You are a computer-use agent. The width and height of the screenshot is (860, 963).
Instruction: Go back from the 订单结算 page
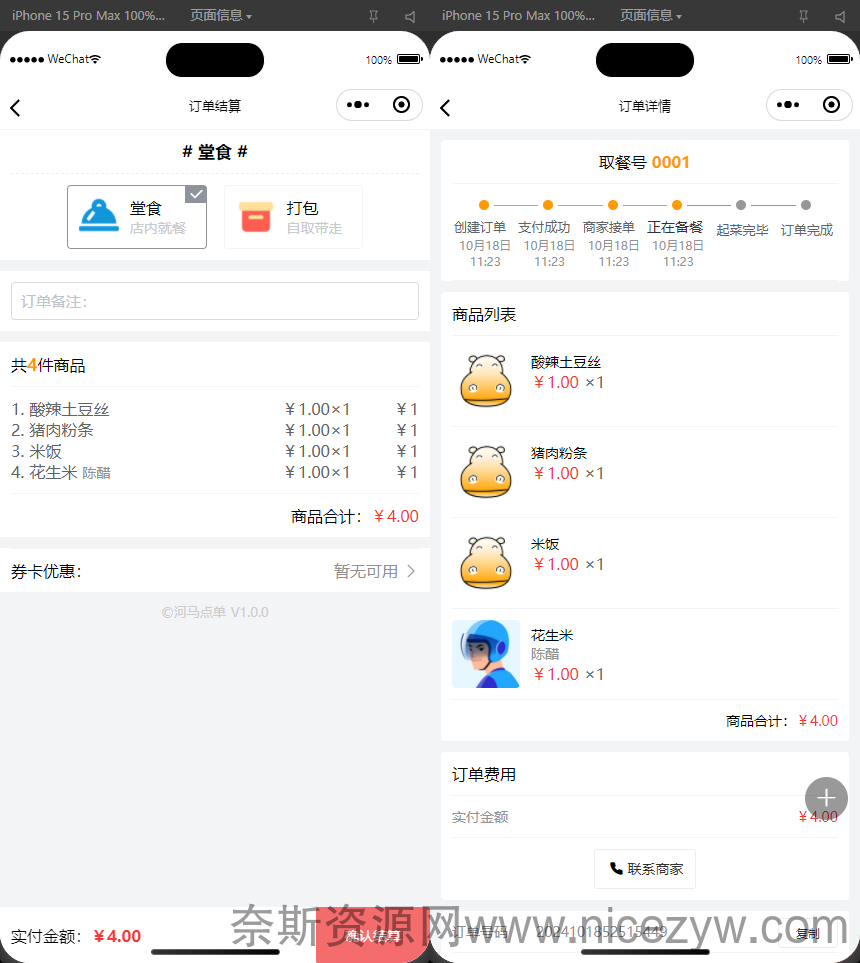(15, 108)
